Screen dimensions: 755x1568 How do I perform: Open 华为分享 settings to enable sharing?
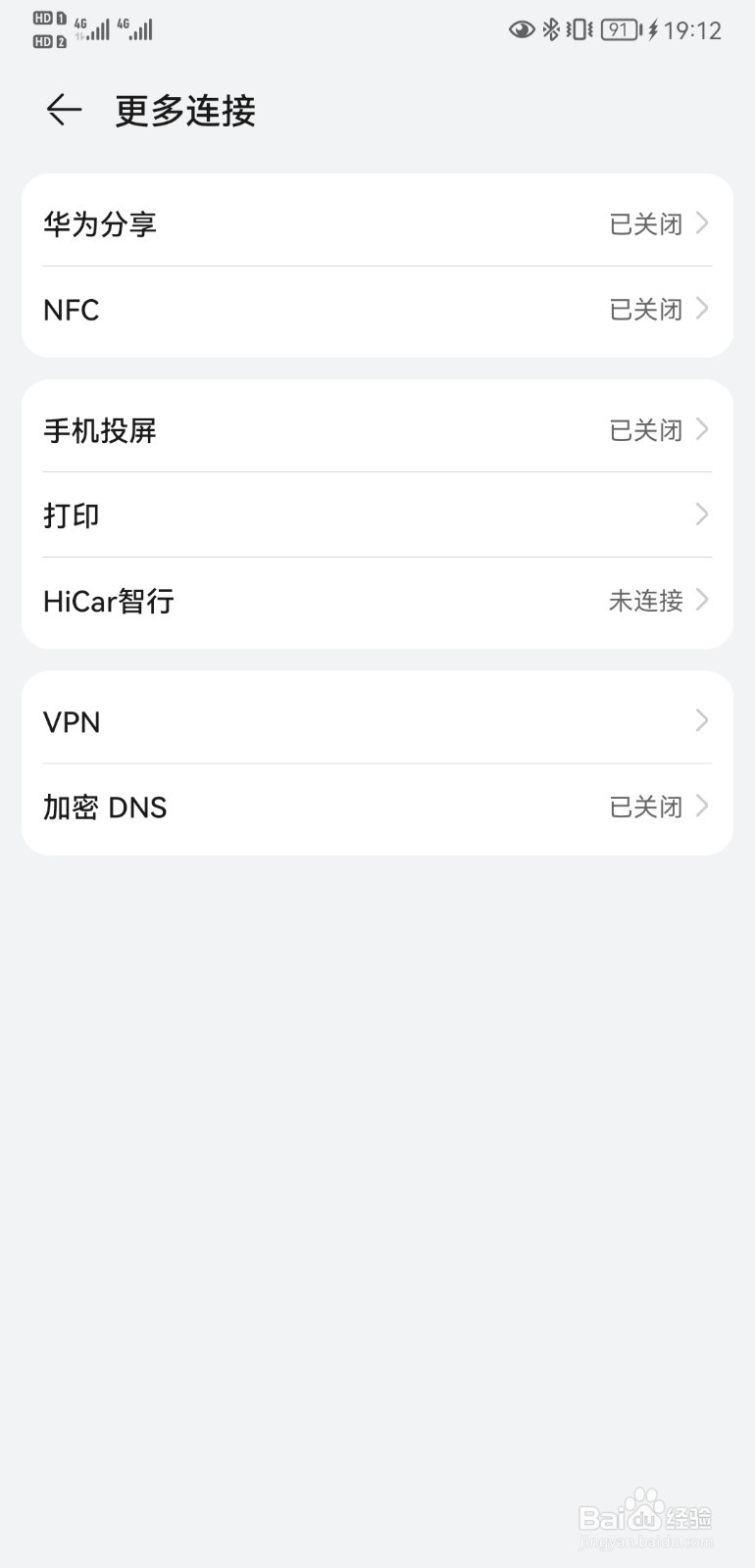(376, 223)
